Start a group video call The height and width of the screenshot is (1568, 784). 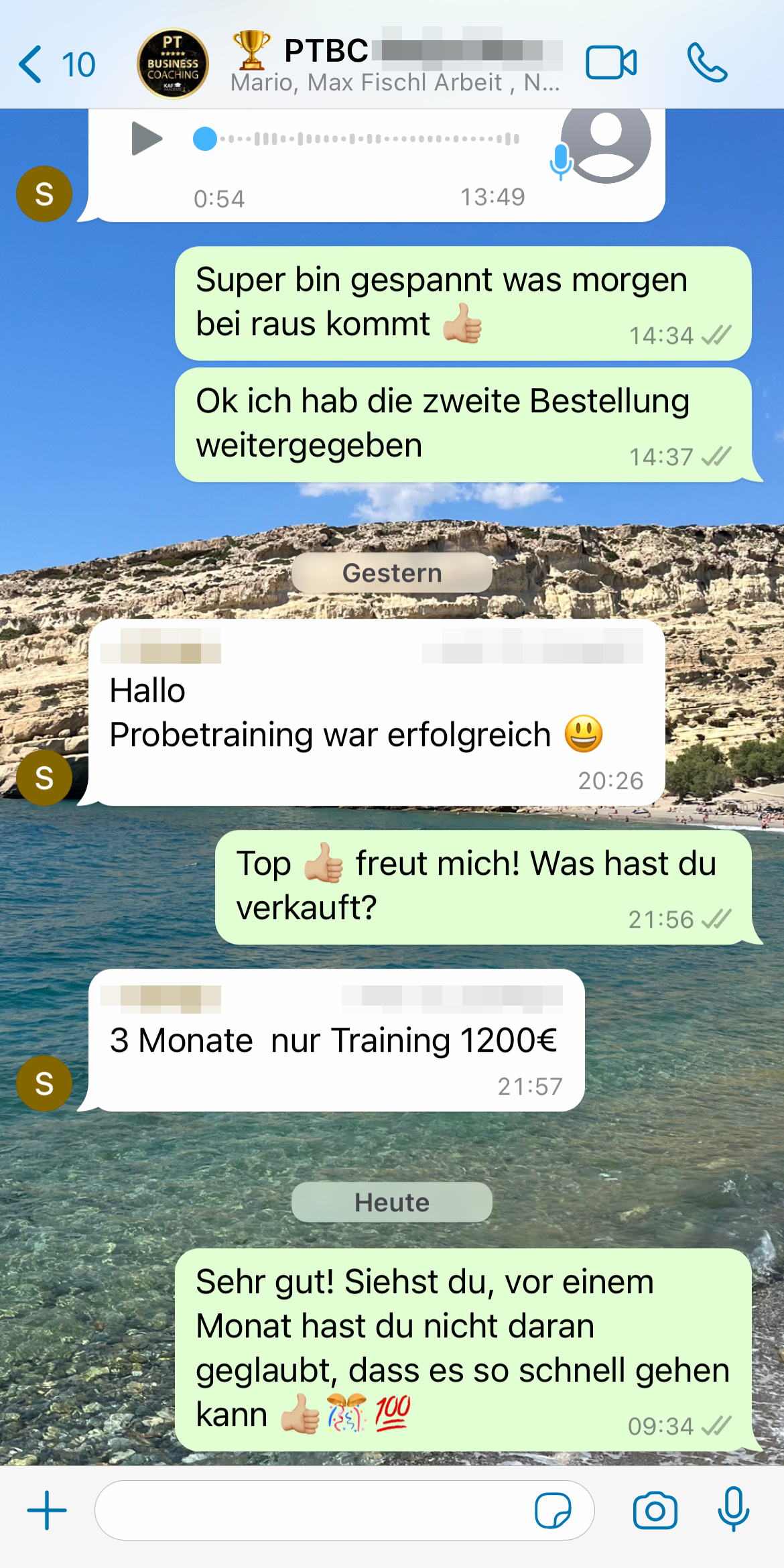click(610, 64)
